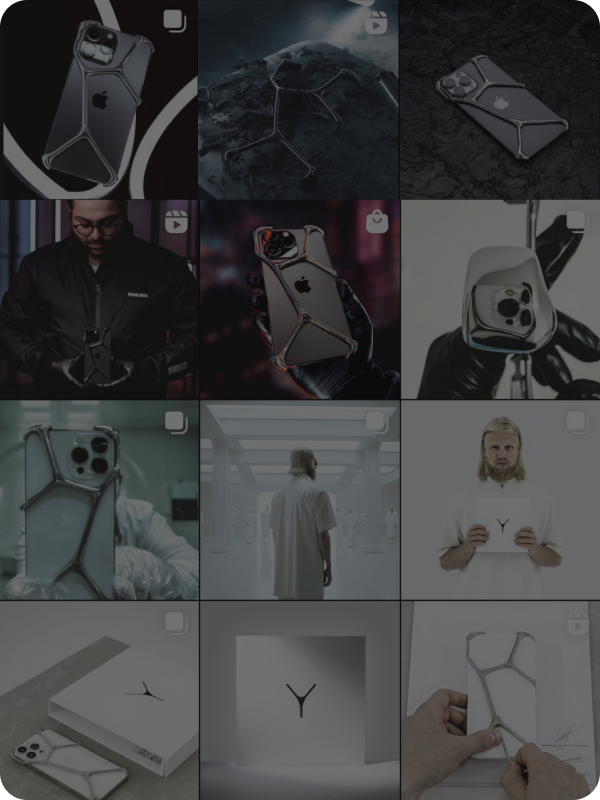Play the reel of man in black jacket
This screenshot has width=600, height=800.
(98, 300)
